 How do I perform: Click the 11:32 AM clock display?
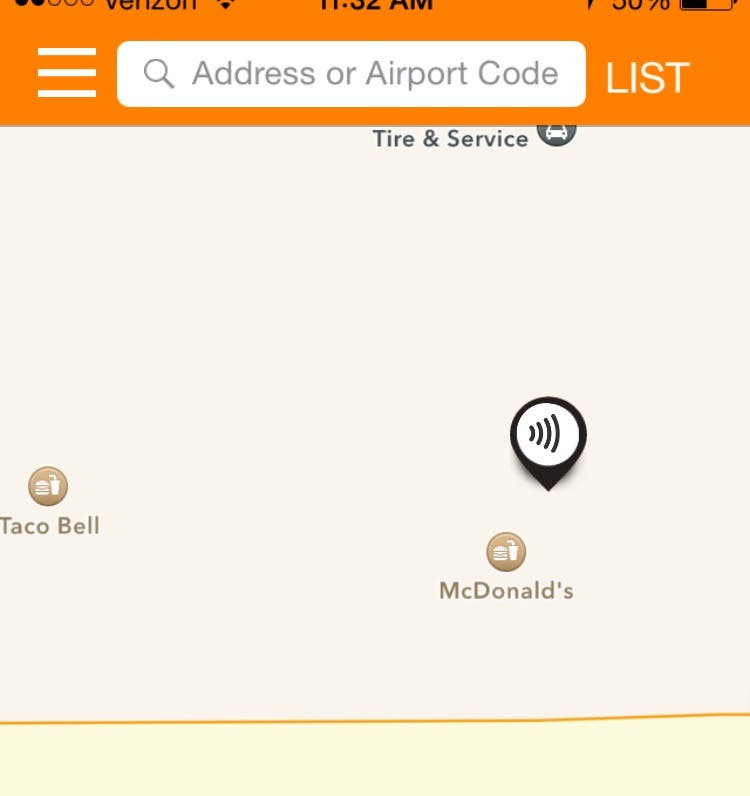pos(374,7)
